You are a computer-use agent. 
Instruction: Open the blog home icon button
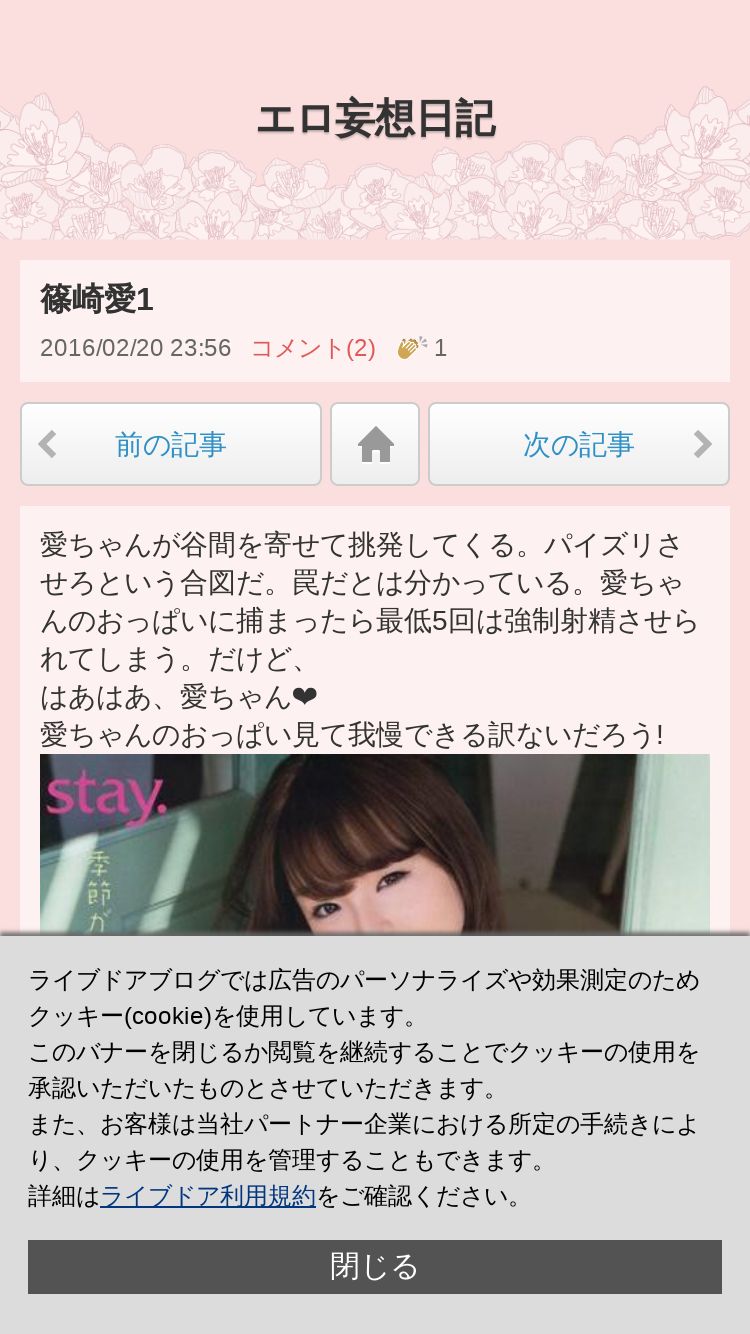(375, 444)
